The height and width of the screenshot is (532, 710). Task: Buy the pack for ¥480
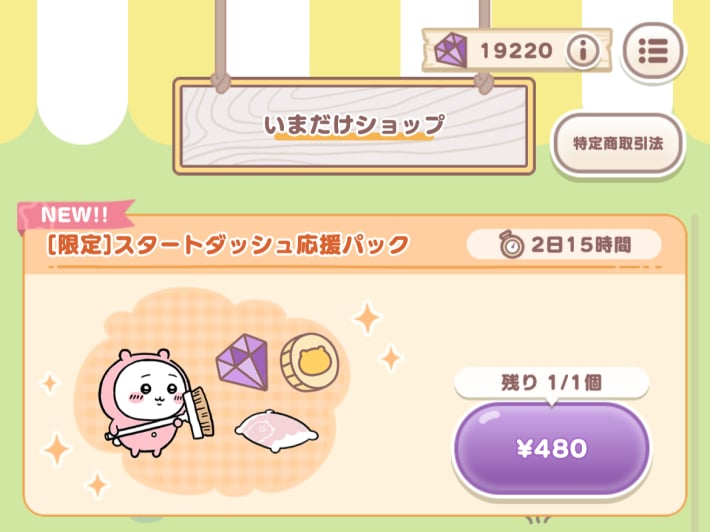click(x=551, y=449)
